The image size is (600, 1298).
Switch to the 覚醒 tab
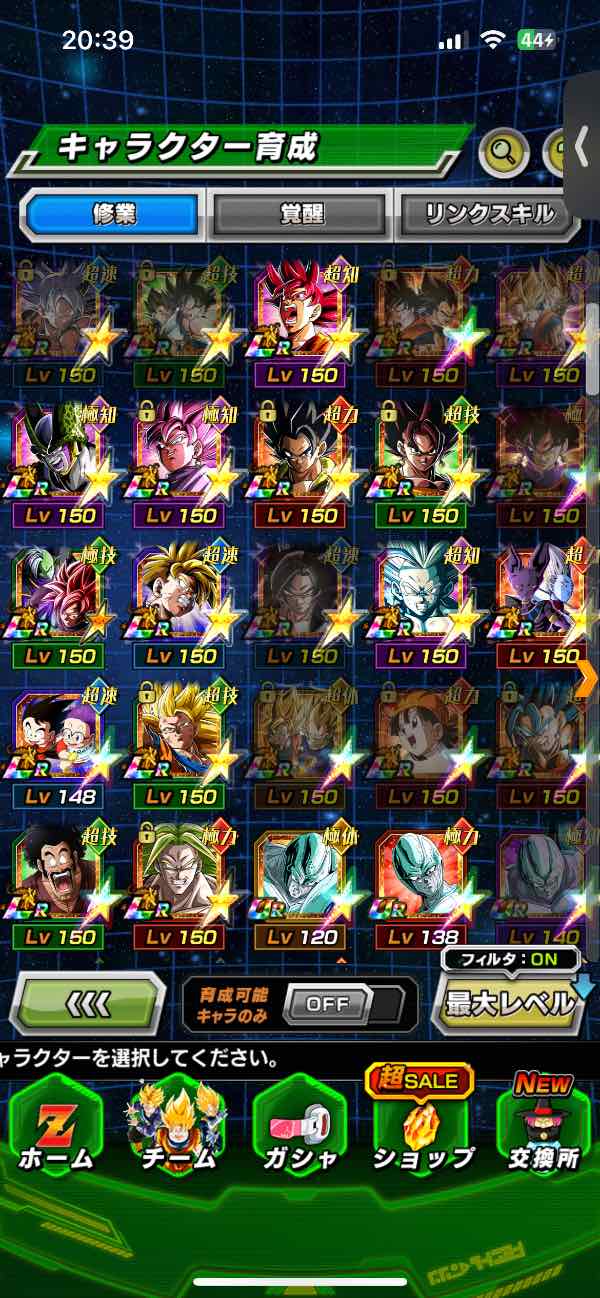coord(299,213)
